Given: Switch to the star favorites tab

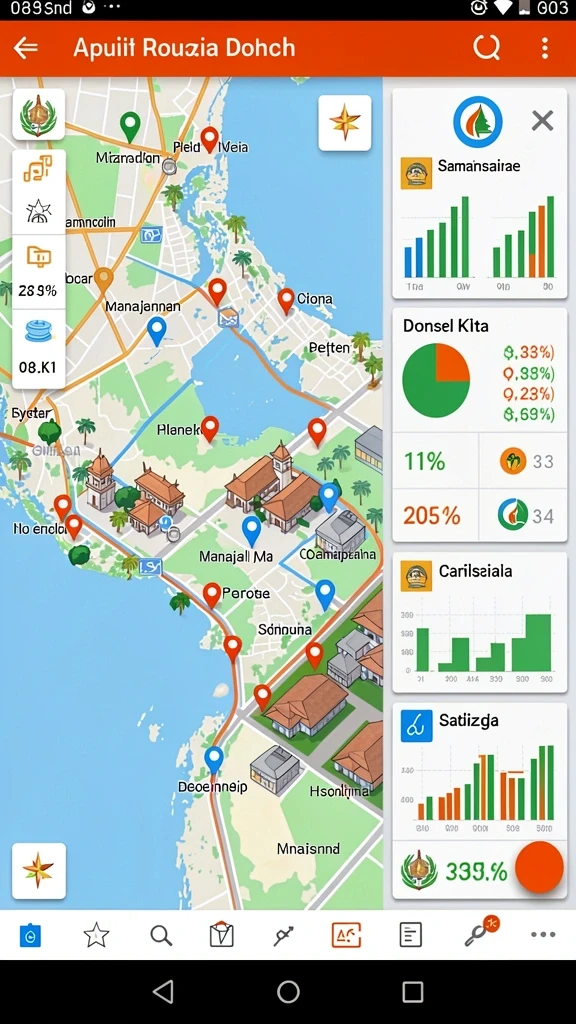Looking at the screenshot, I should tap(96, 935).
